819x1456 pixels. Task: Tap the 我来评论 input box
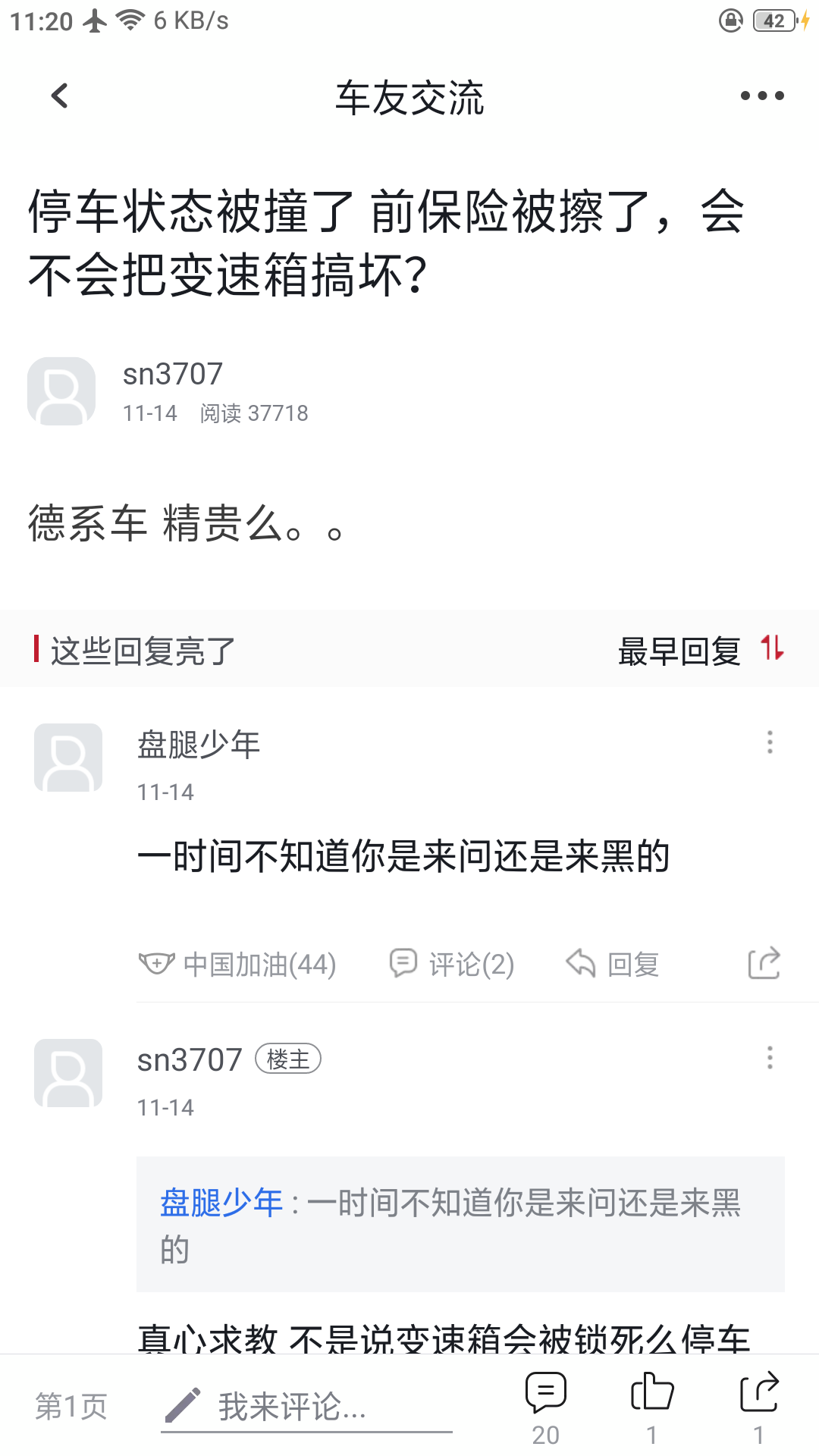point(306,1407)
